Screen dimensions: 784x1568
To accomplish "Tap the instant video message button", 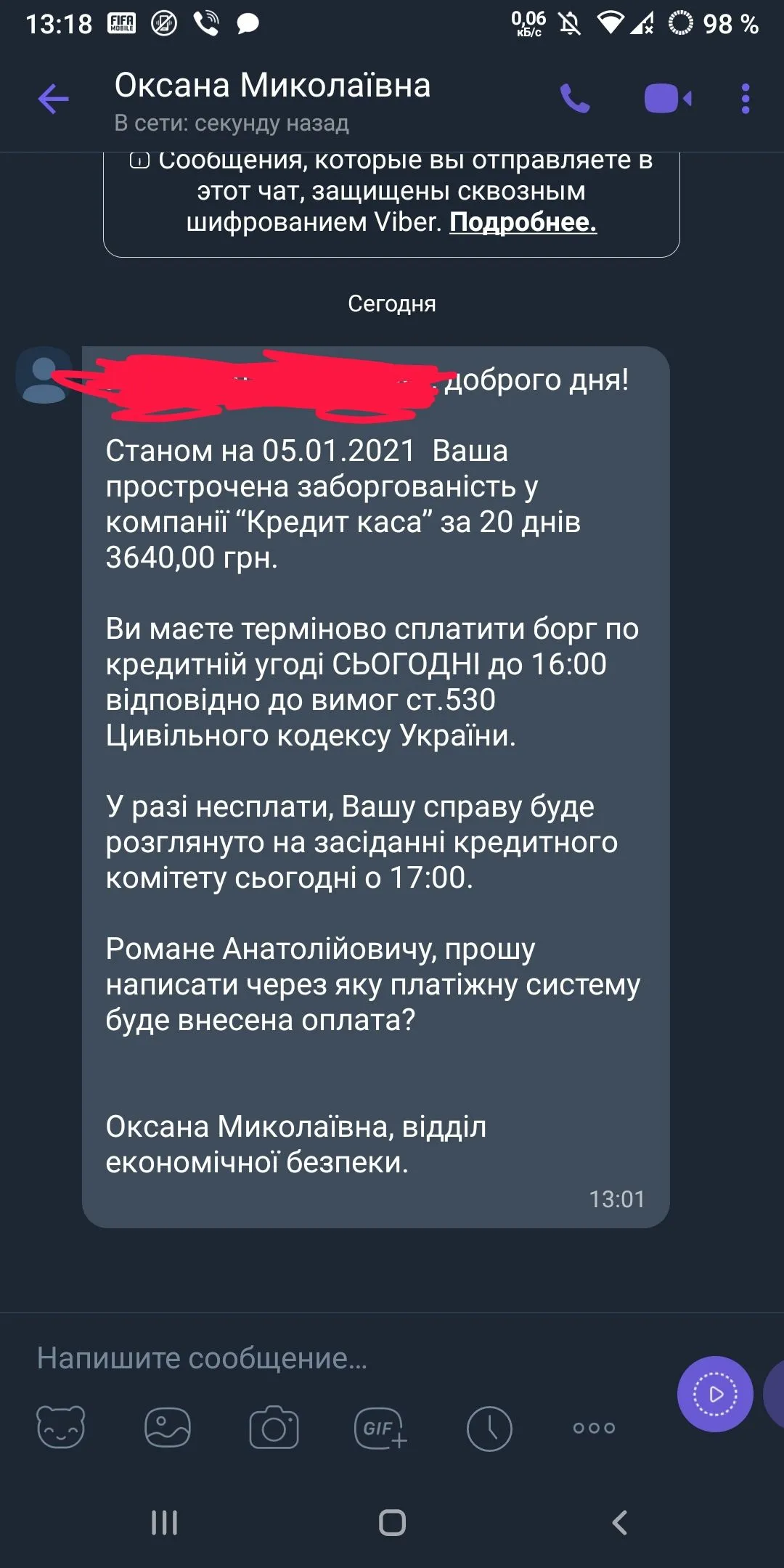I will click(715, 1394).
